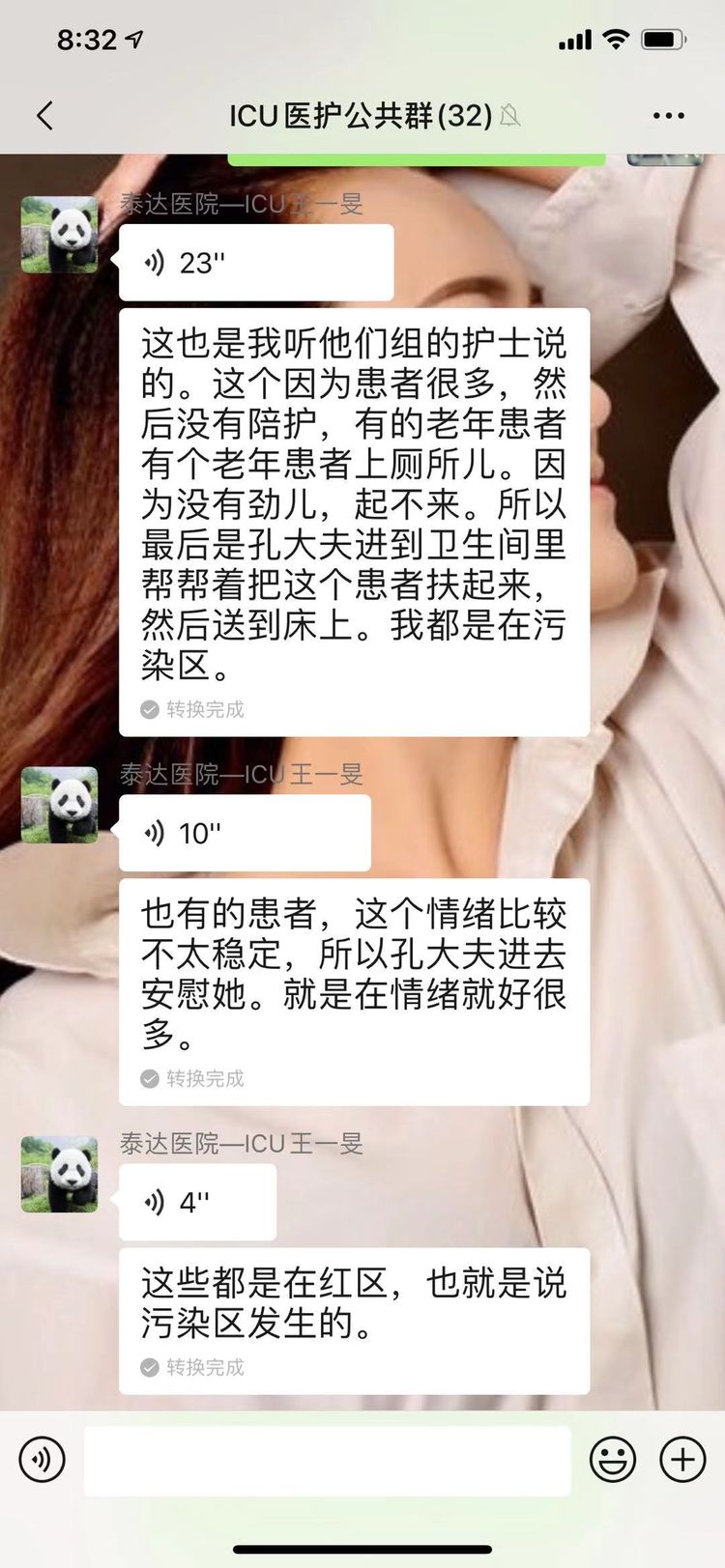Switch to voice input mode
725x1568 pixels.
click(42, 1459)
